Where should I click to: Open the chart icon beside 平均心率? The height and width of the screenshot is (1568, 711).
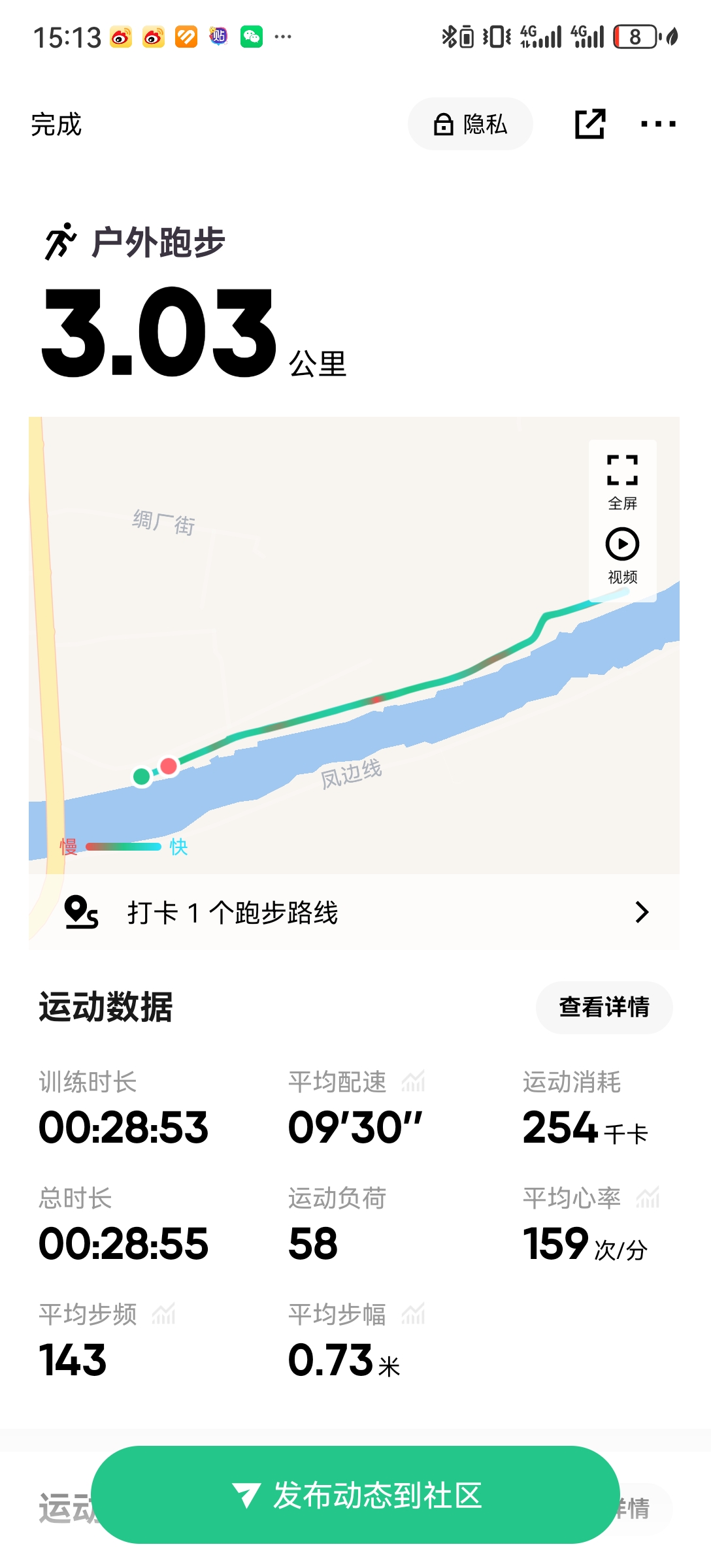pos(648,1198)
